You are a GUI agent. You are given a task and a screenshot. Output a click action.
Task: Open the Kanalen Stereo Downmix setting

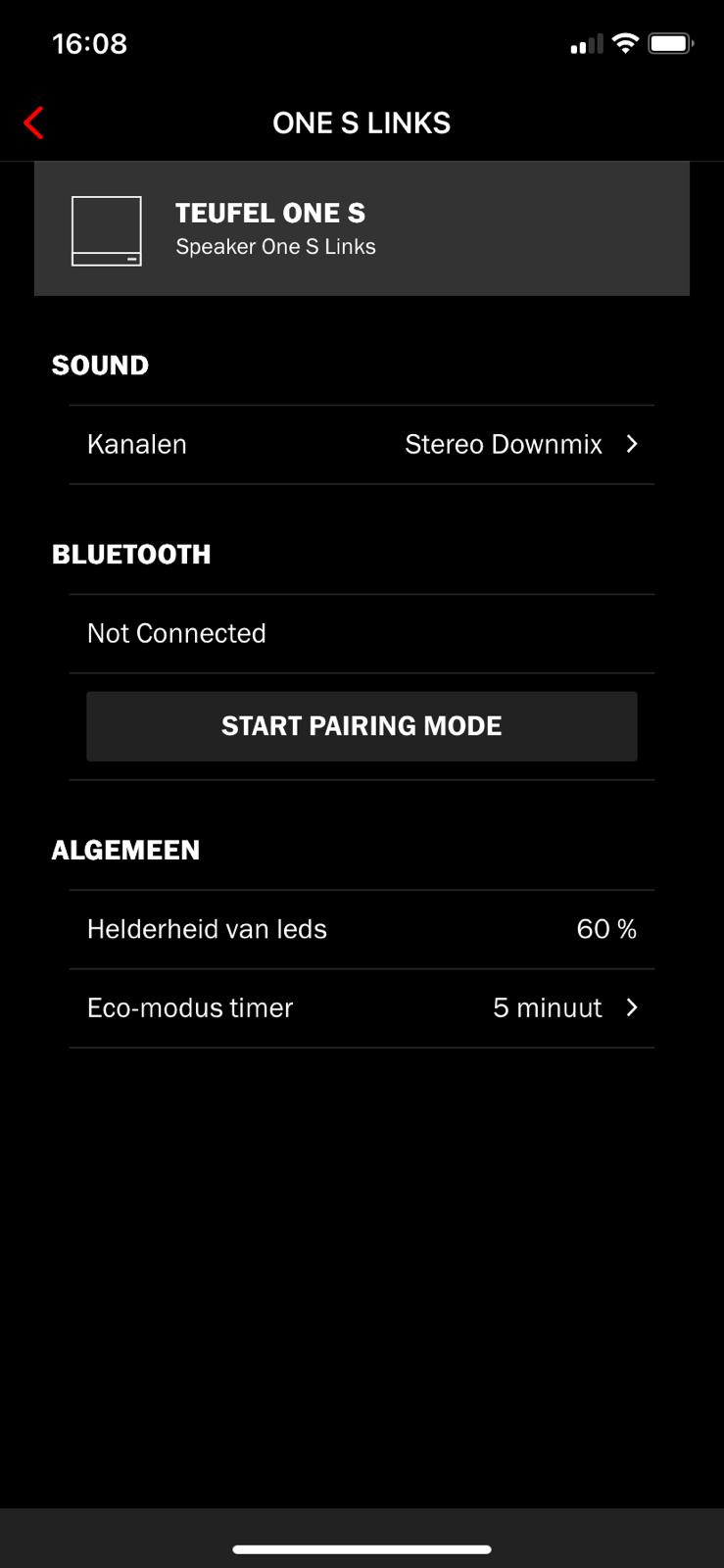pyautogui.click(x=362, y=445)
